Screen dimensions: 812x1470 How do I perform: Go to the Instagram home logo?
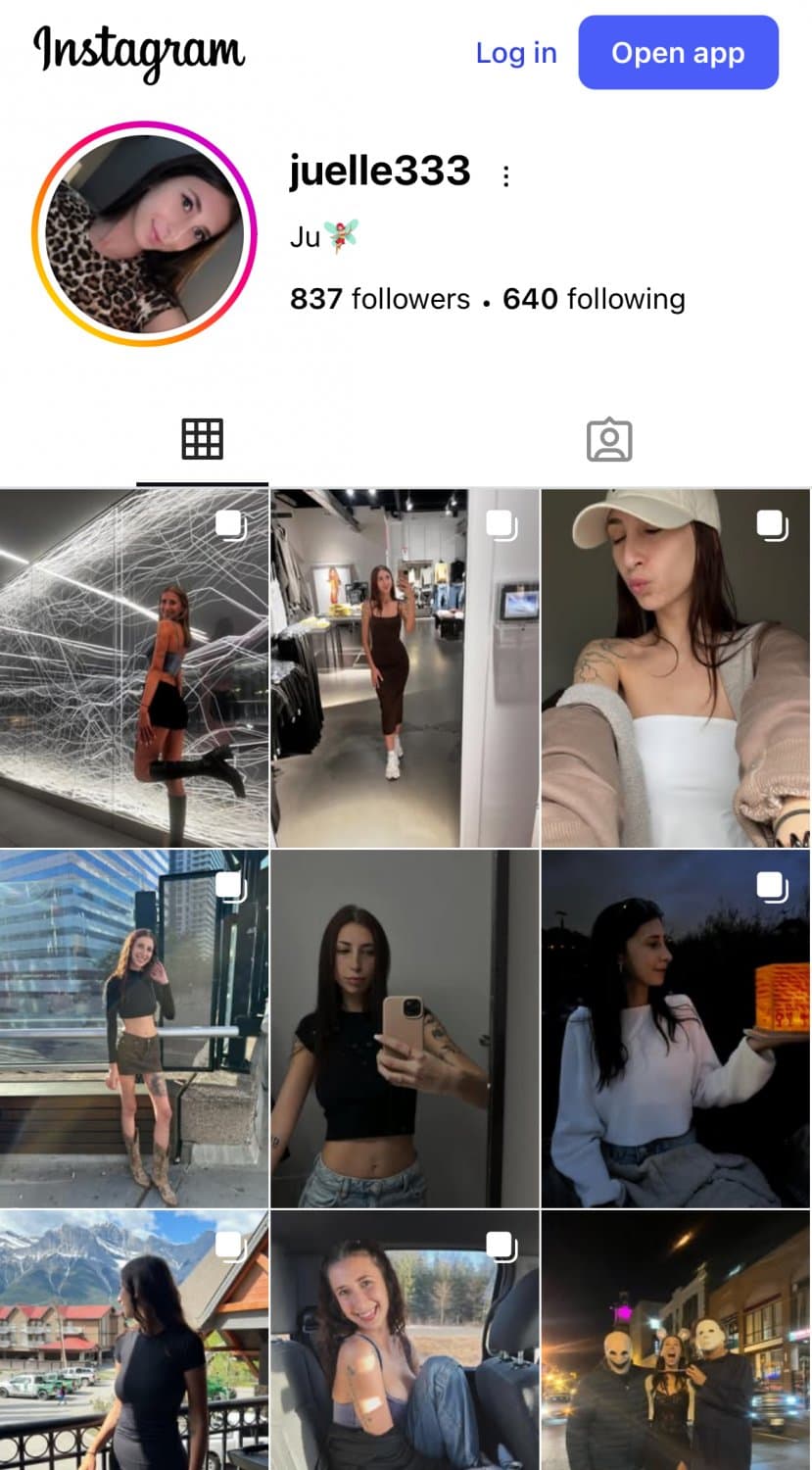tap(138, 51)
